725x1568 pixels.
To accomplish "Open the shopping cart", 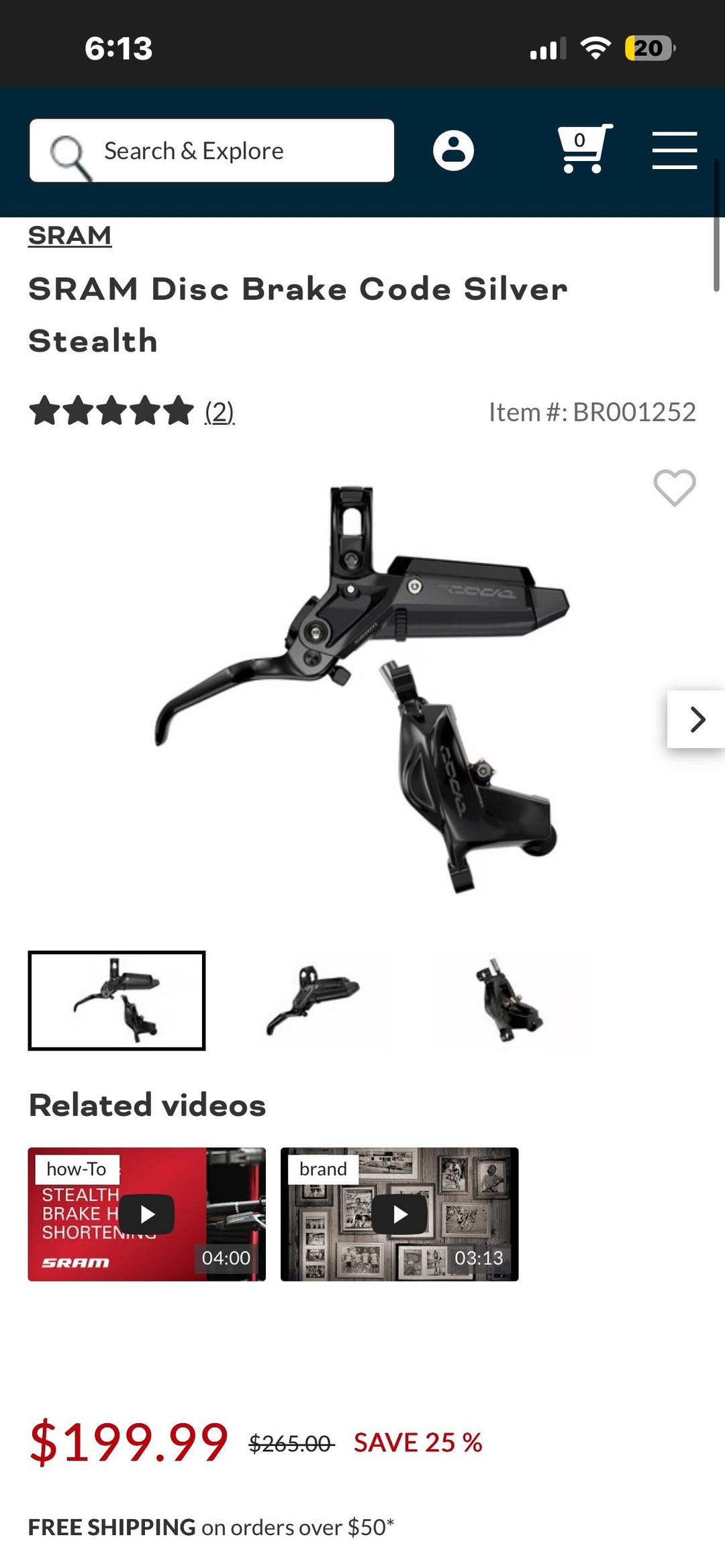I will (x=583, y=149).
